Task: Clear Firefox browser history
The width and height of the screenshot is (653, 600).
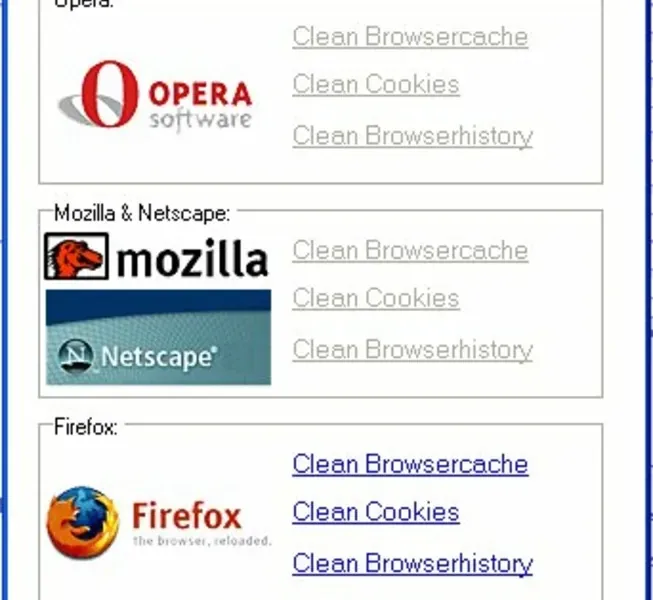Action: pyautogui.click(x=412, y=563)
